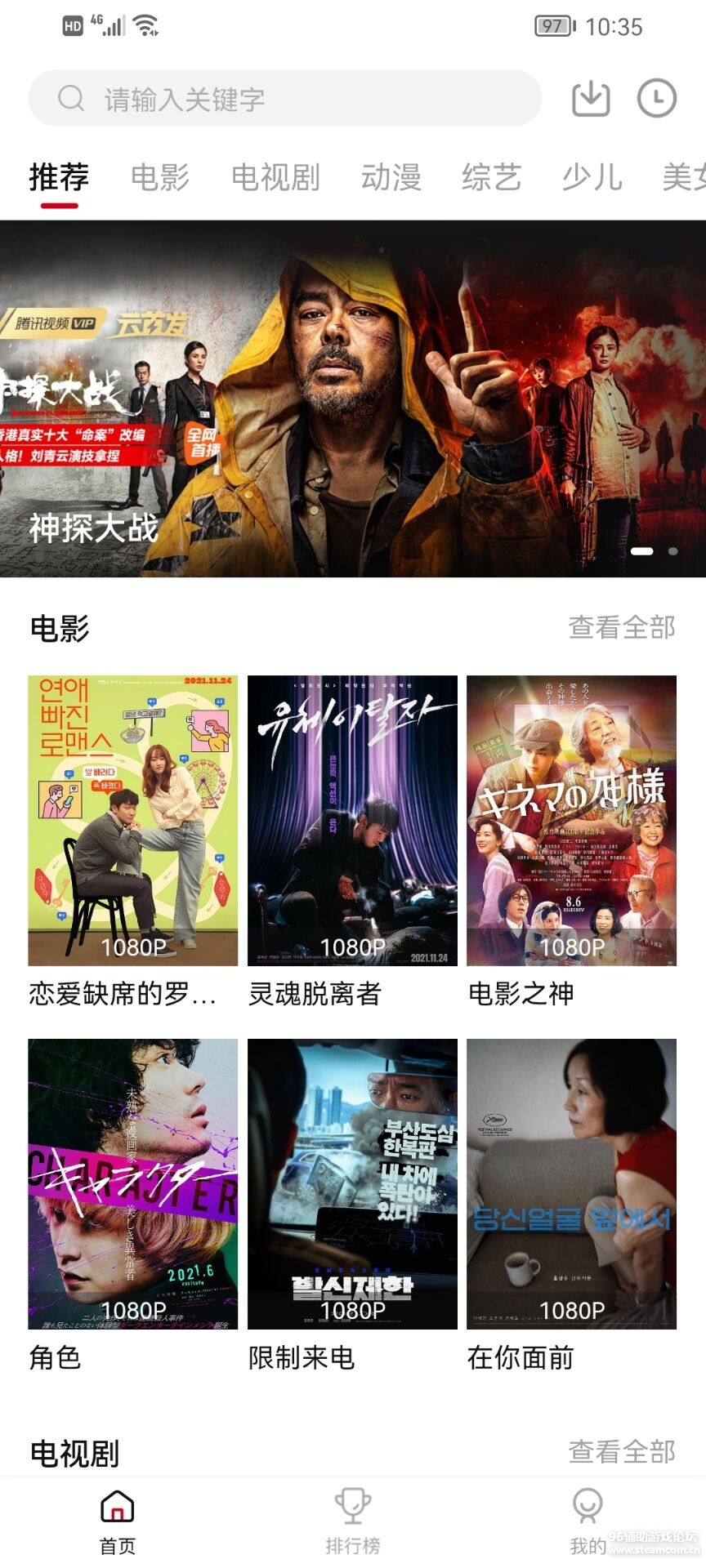This screenshot has height=1568, width=706.
Task: View all in the 电影 section
Action: [622, 627]
